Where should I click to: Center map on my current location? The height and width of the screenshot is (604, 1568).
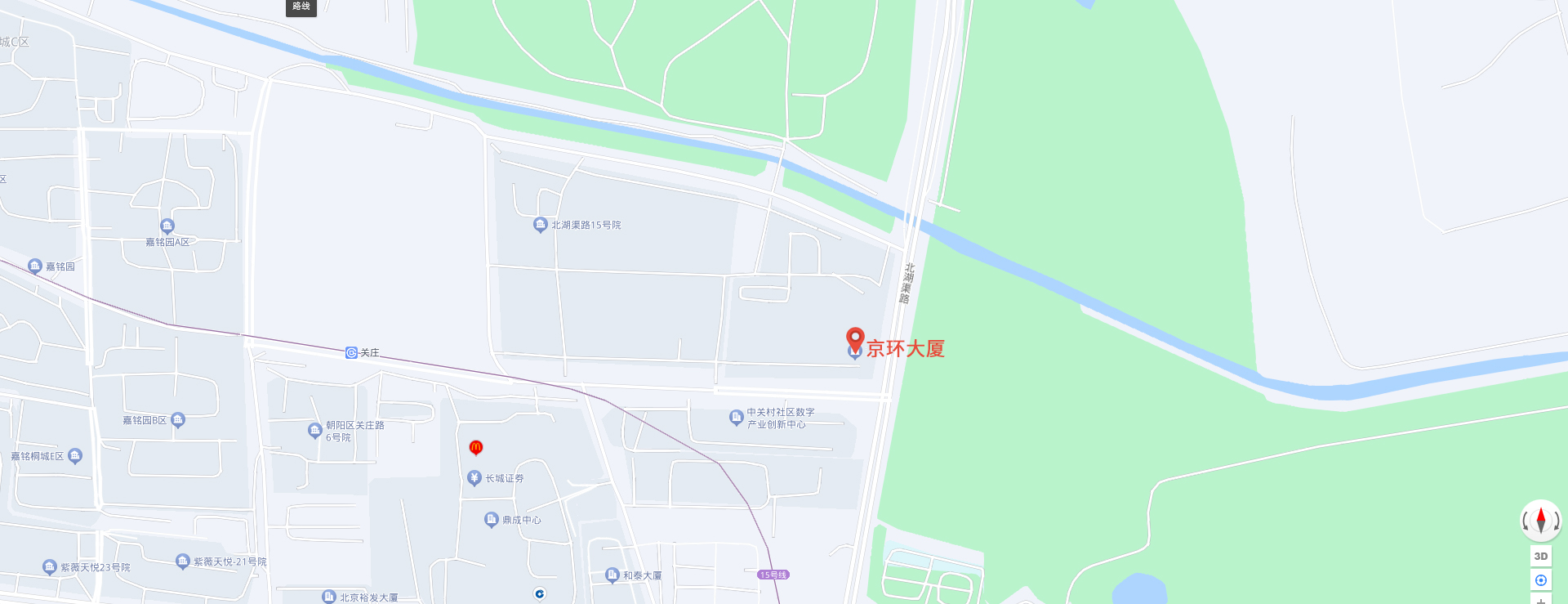click(1541, 580)
